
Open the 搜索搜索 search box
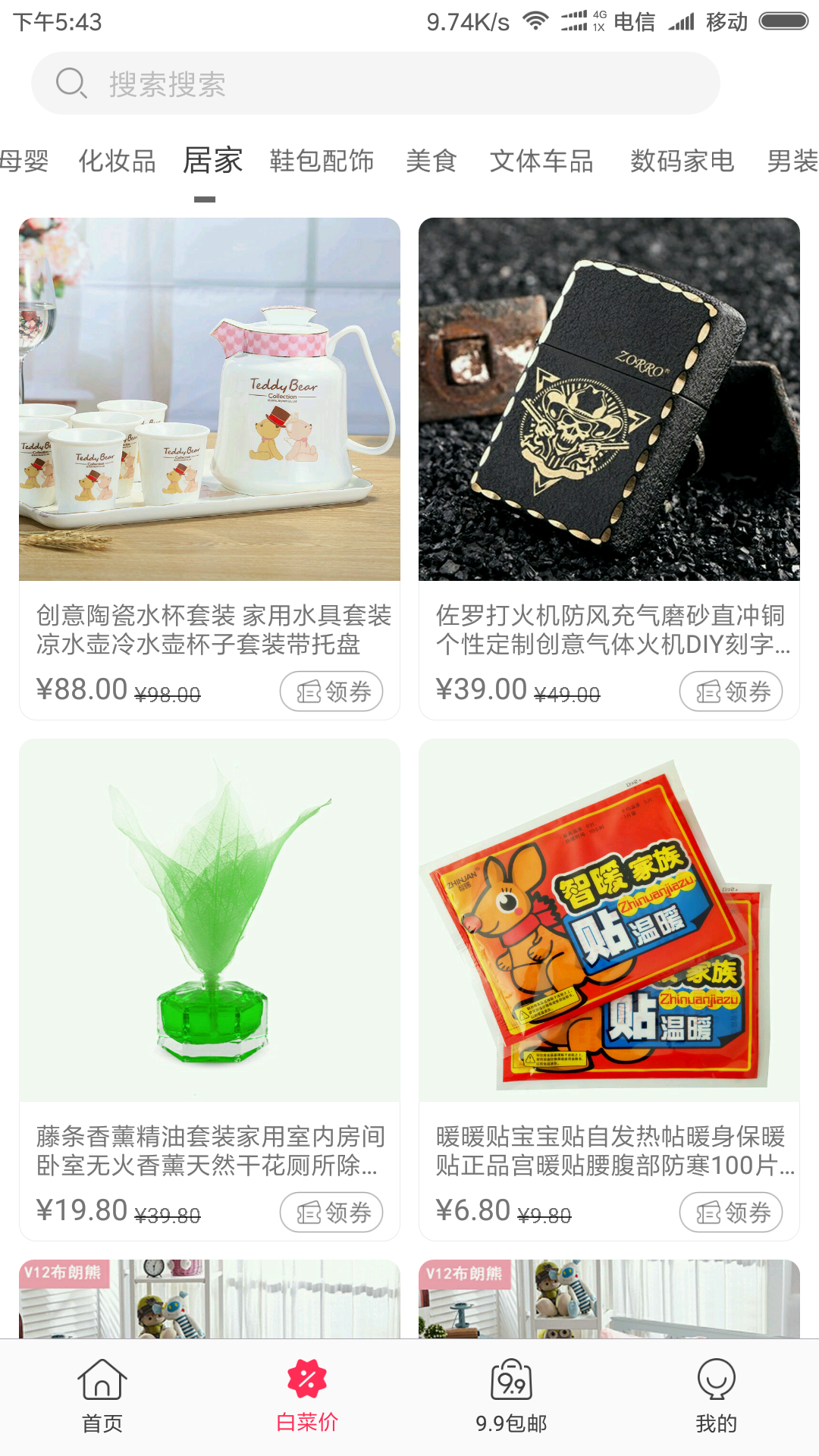(375, 83)
